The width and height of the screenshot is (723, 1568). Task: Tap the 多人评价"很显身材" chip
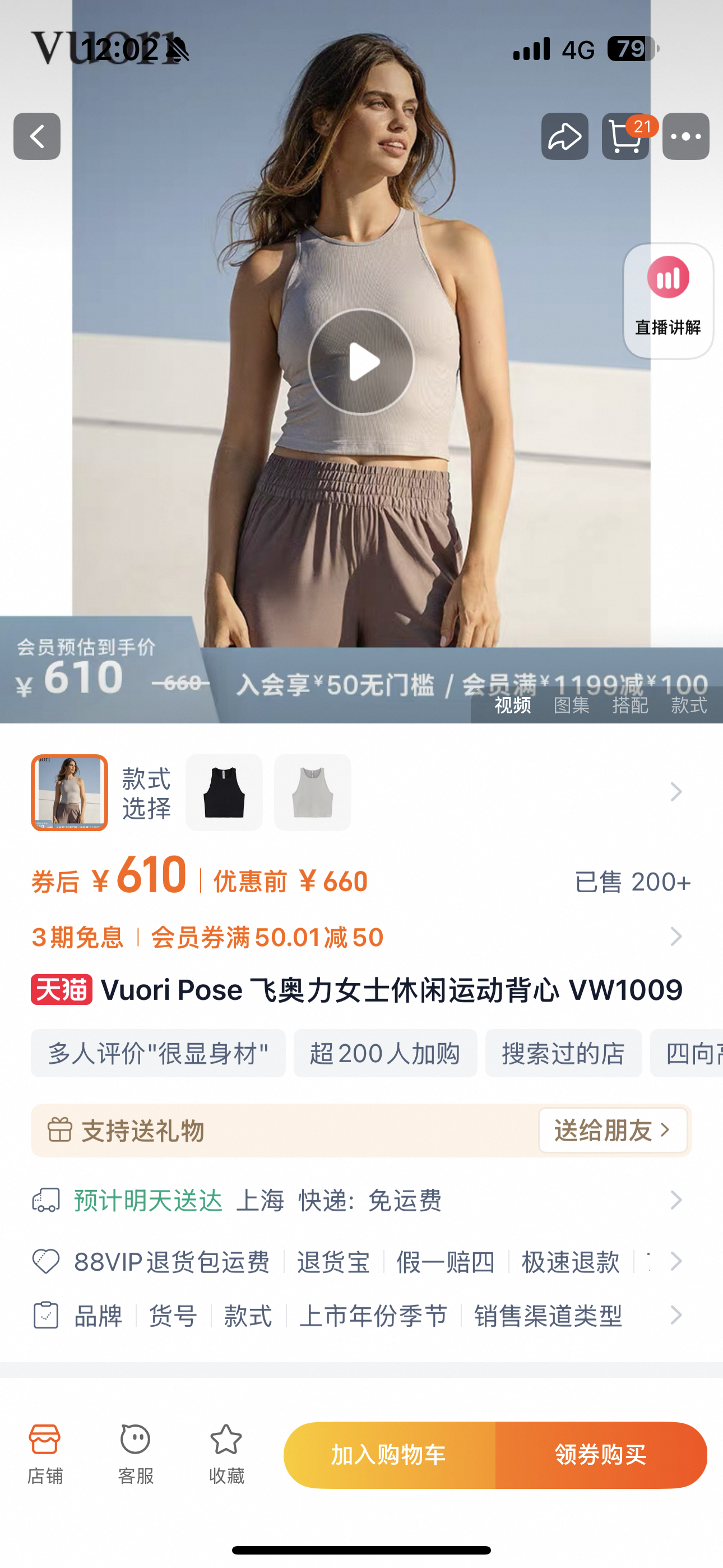pos(158,1053)
